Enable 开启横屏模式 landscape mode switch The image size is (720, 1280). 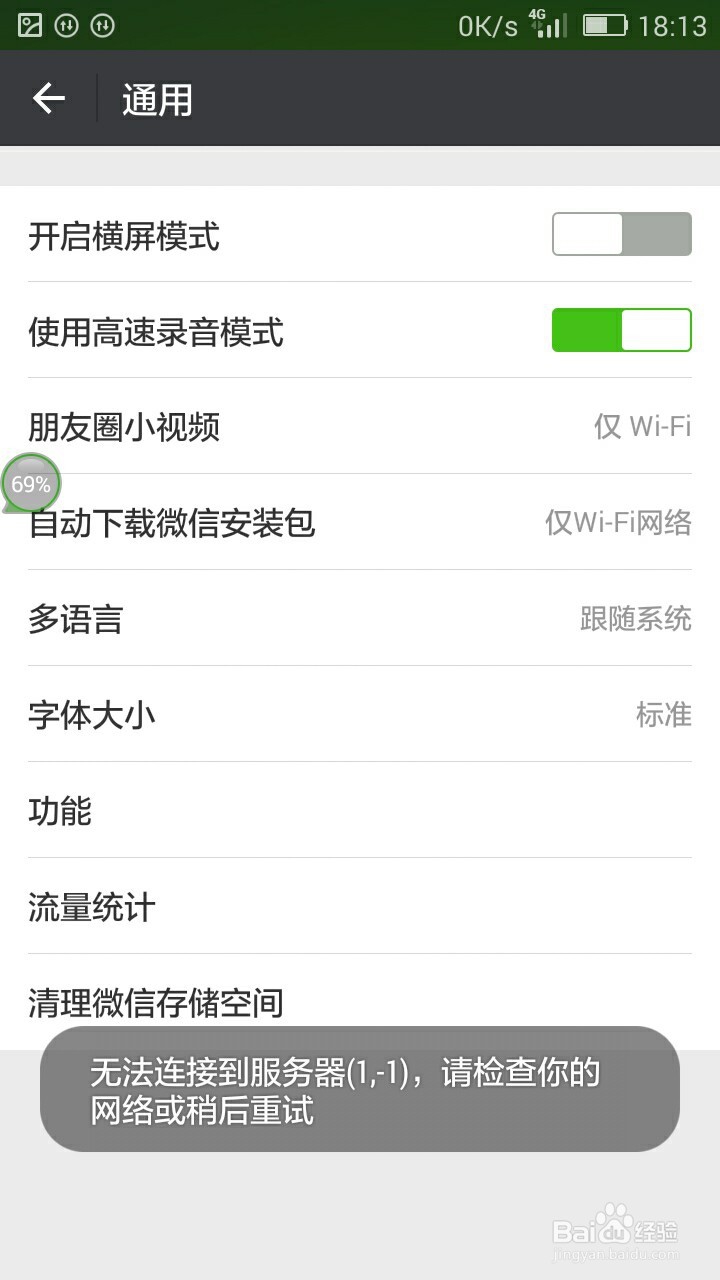pyautogui.click(x=622, y=233)
